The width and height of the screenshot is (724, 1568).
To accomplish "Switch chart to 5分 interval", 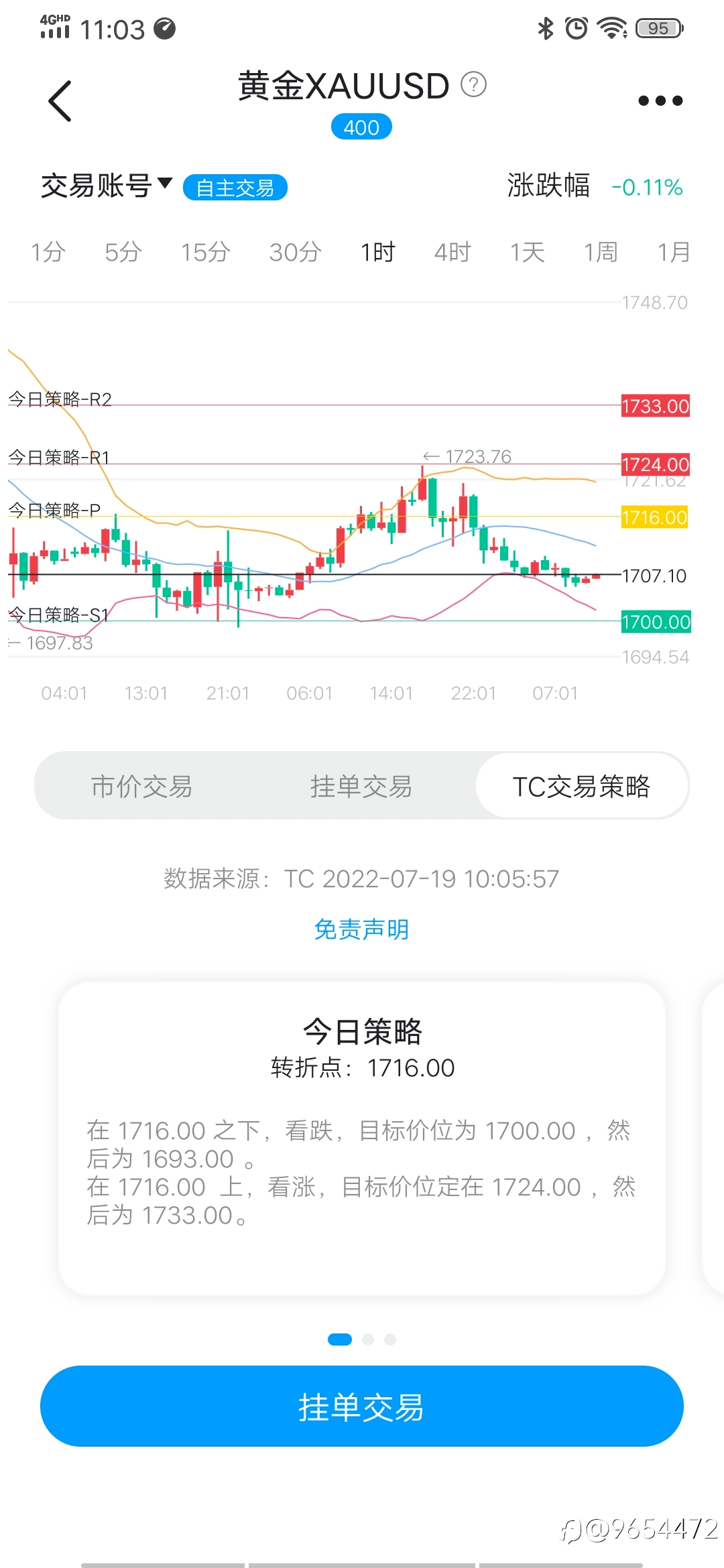I will (123, 253).
